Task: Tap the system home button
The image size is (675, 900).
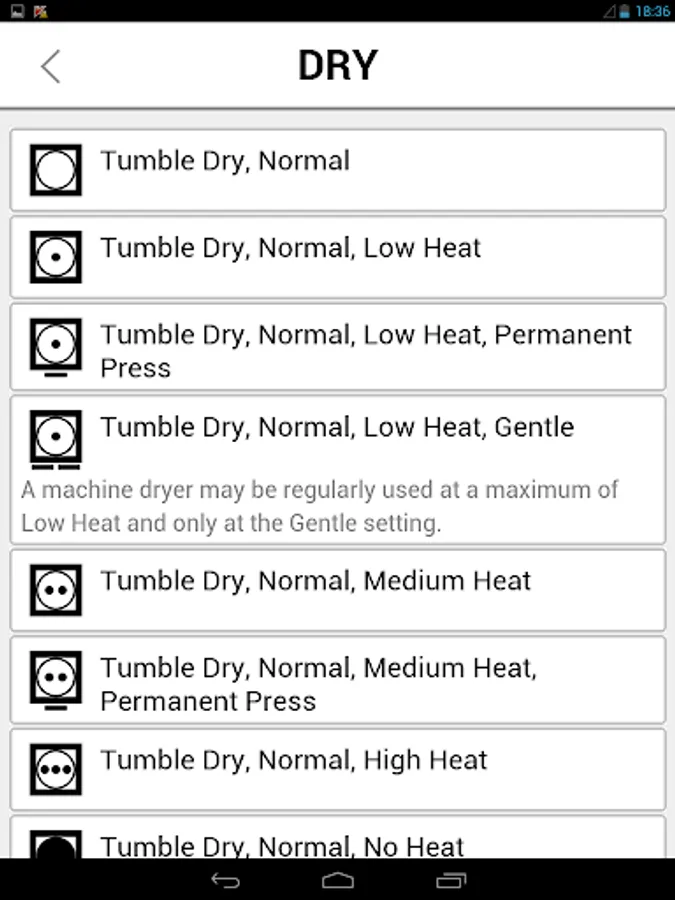Action: [x=338, y=880]
